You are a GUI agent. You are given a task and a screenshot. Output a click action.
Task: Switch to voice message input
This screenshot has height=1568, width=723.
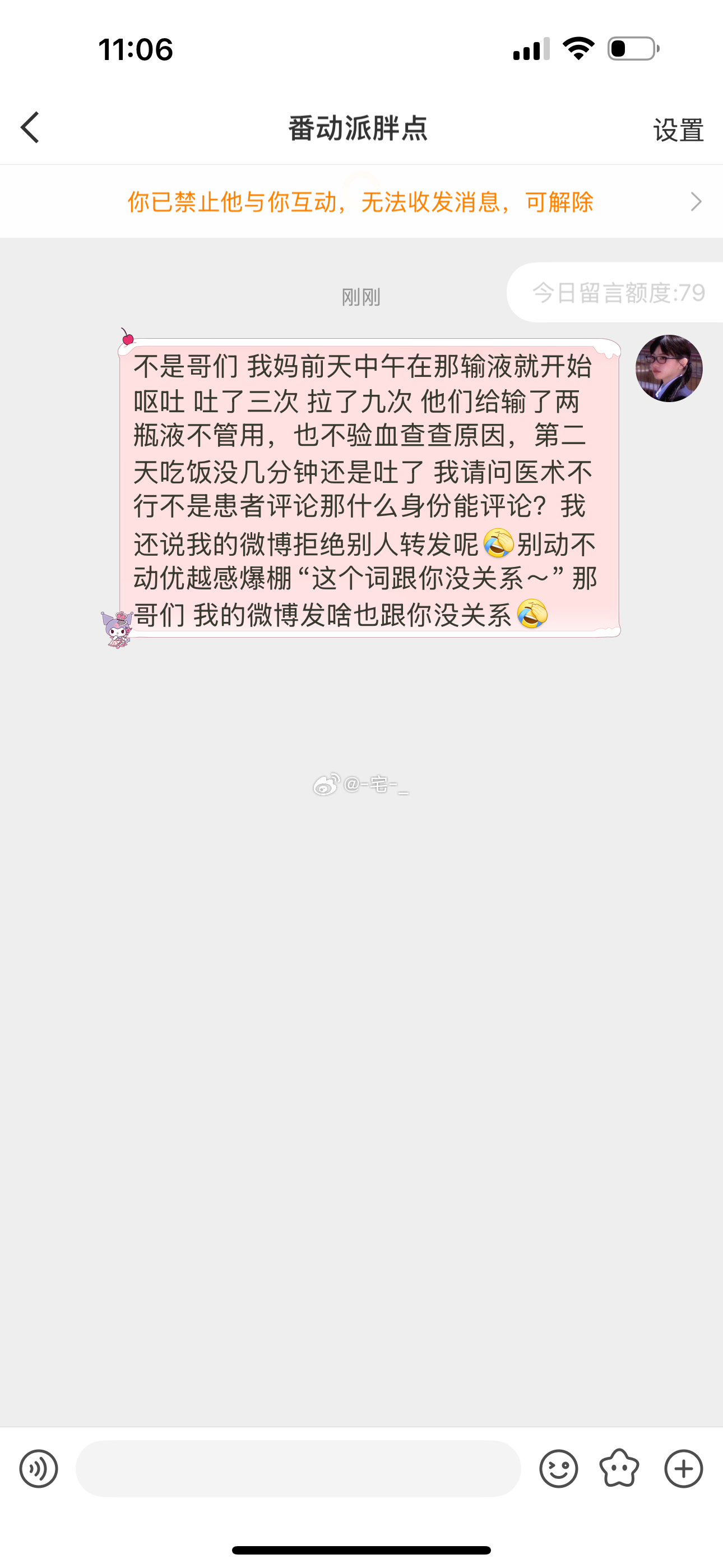39,1469
